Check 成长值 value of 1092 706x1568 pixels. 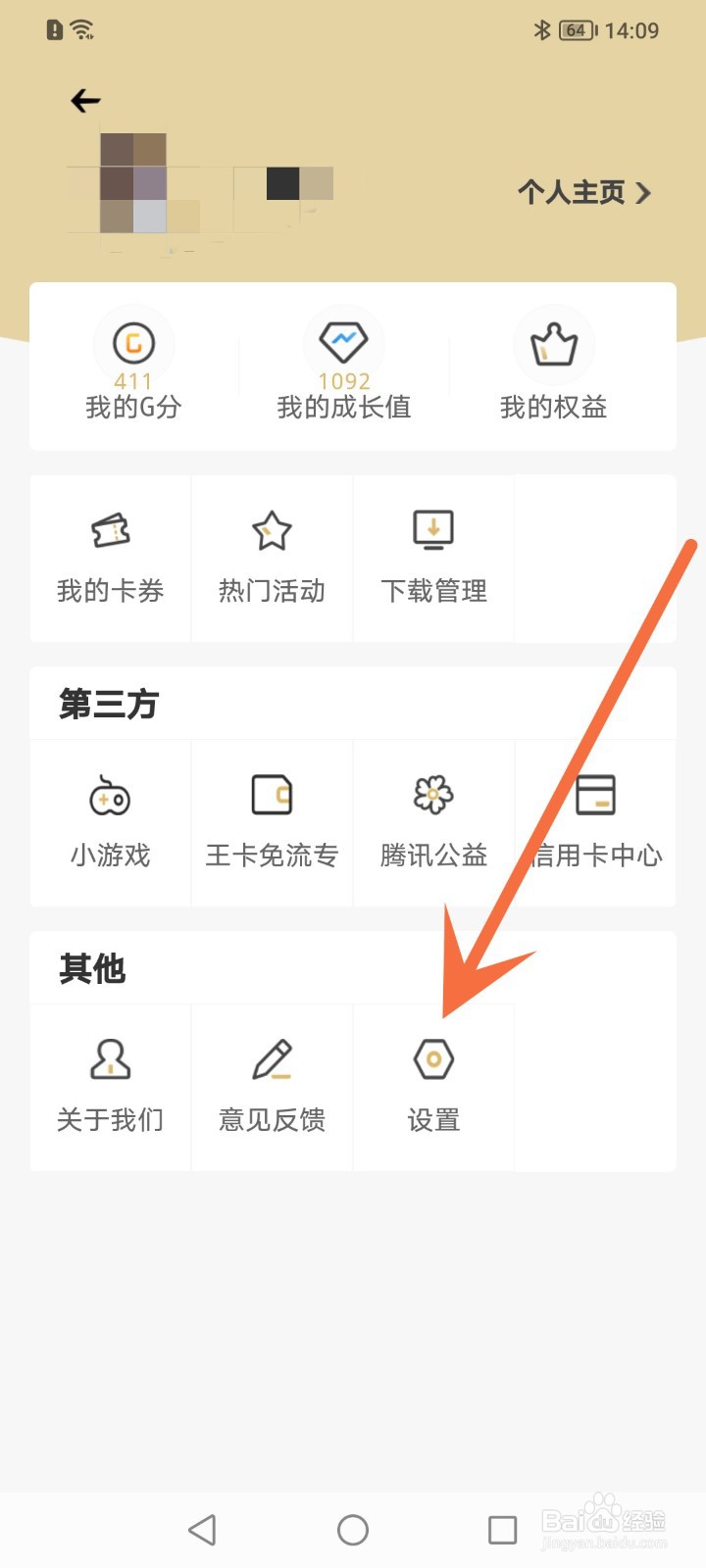[342, 380]
